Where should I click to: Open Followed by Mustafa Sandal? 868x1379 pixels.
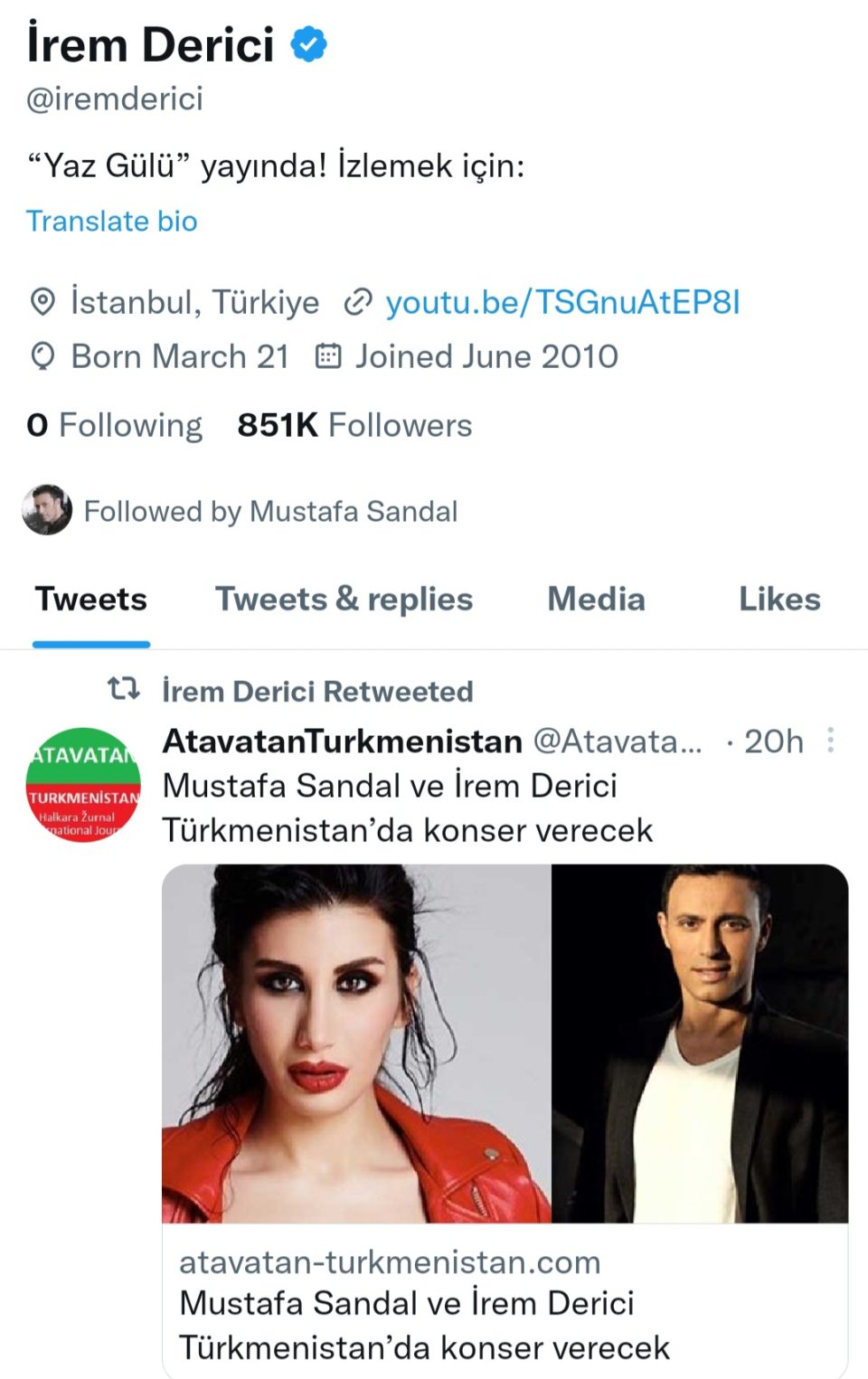coord(269,511)
